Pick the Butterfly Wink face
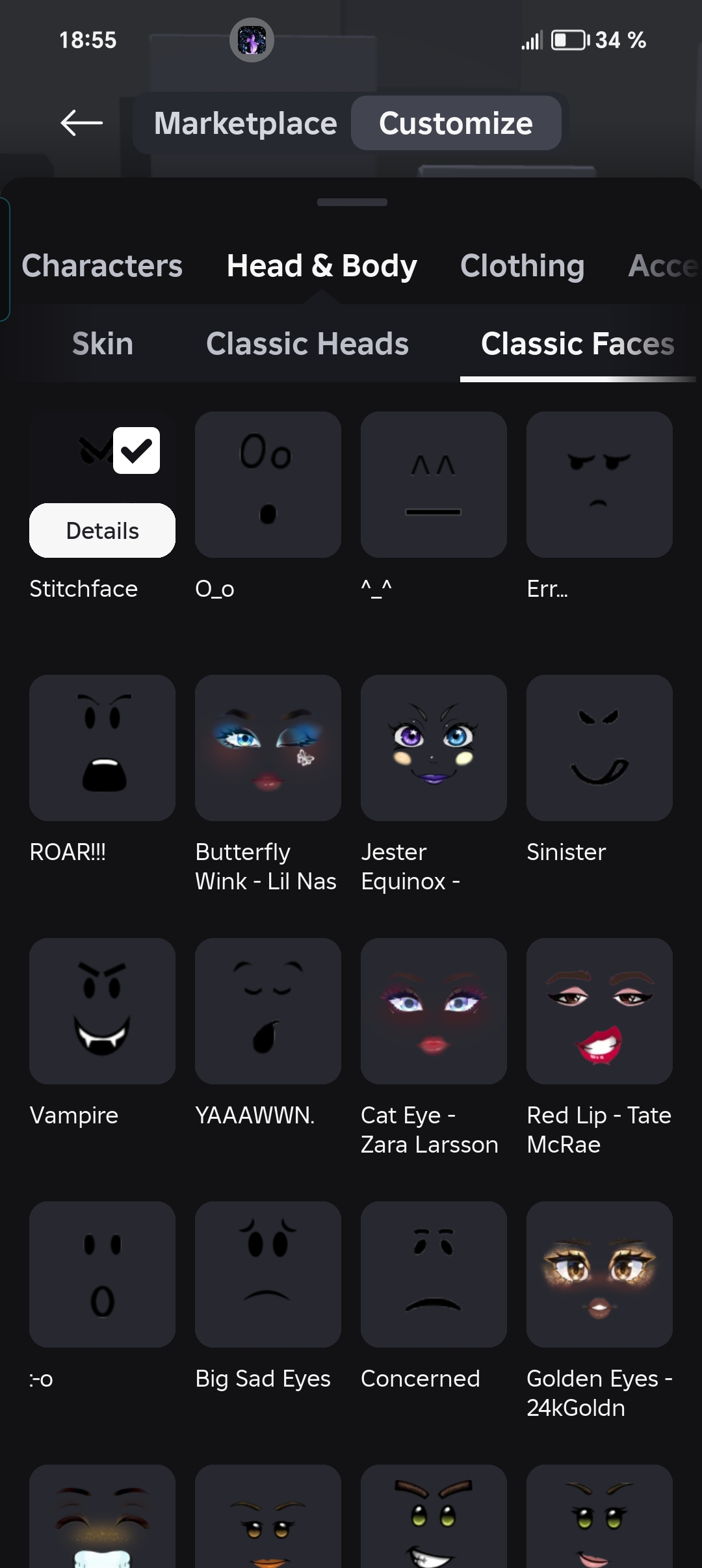Screen dimensions: 702x1568 (268, 748)
